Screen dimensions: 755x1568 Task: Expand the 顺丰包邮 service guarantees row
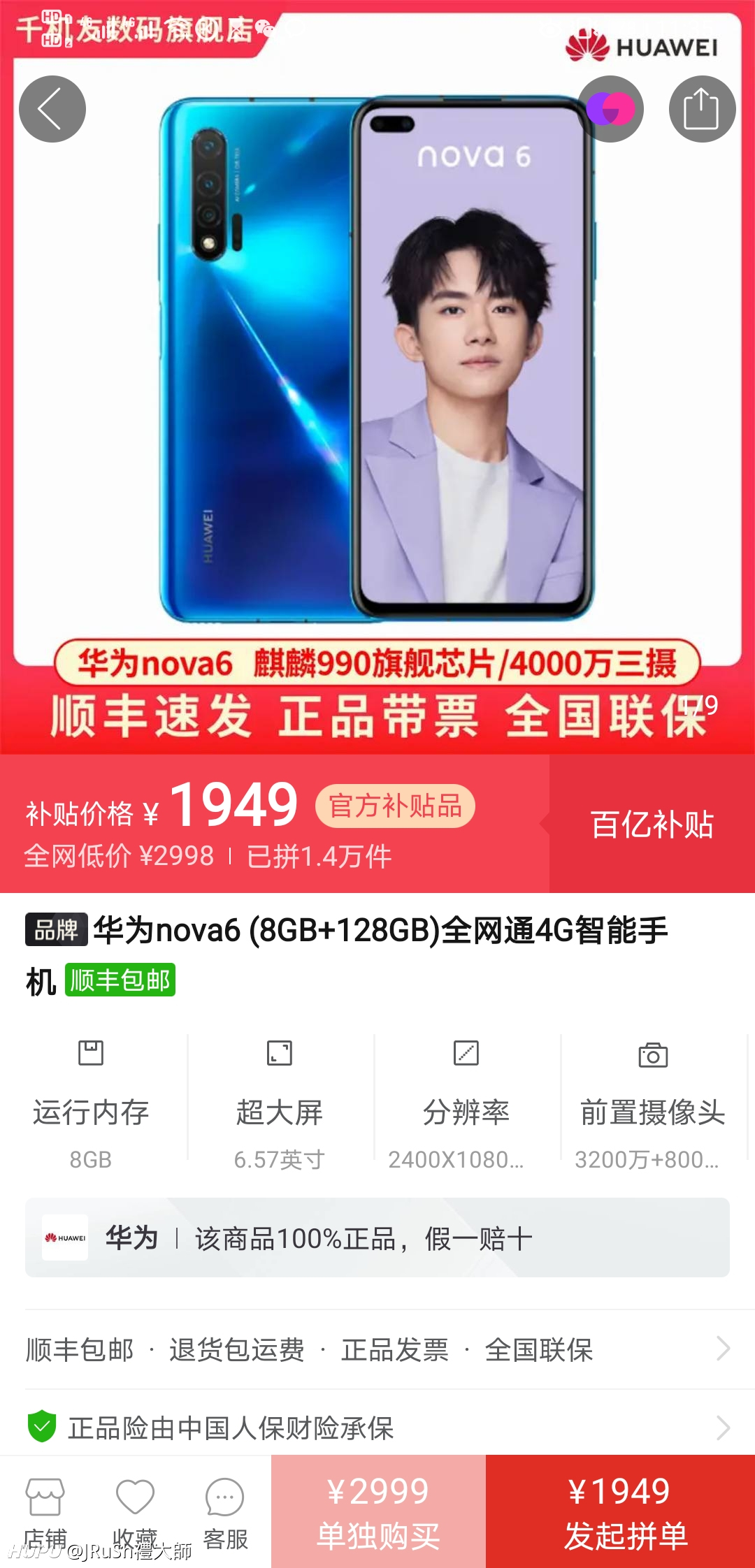(377, 1349)
